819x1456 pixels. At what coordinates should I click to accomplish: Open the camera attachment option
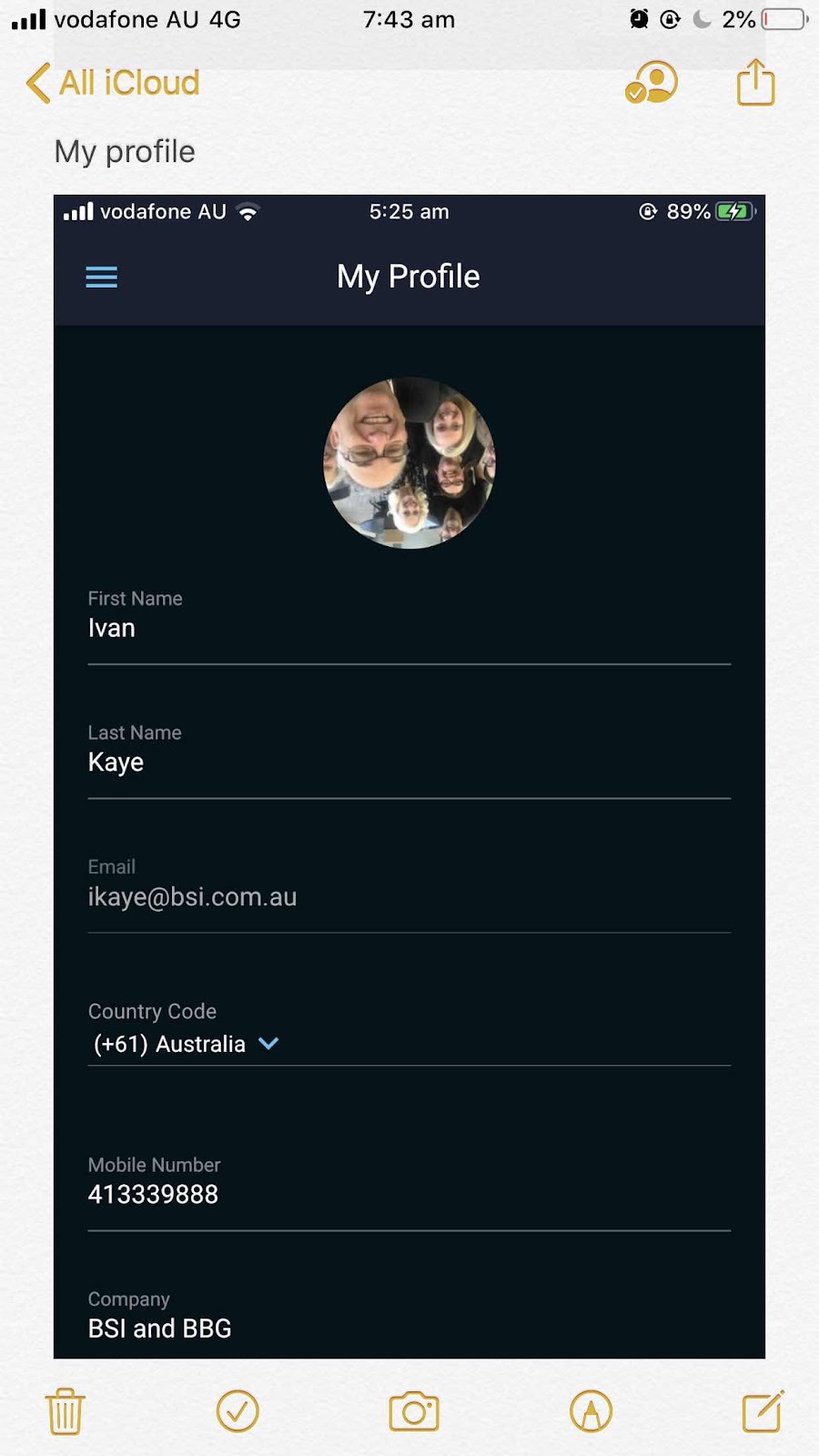(x=414, y=1411)
